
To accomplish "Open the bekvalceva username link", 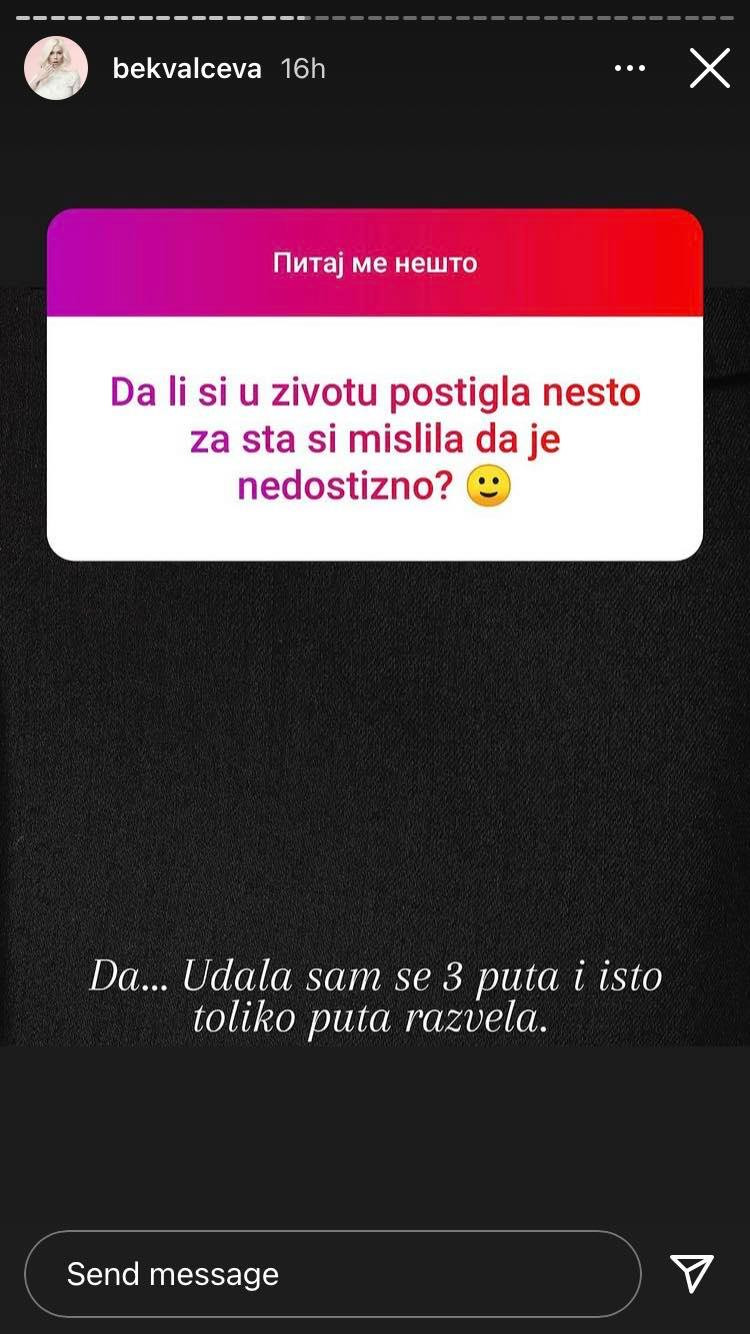I will coord(187,69).
